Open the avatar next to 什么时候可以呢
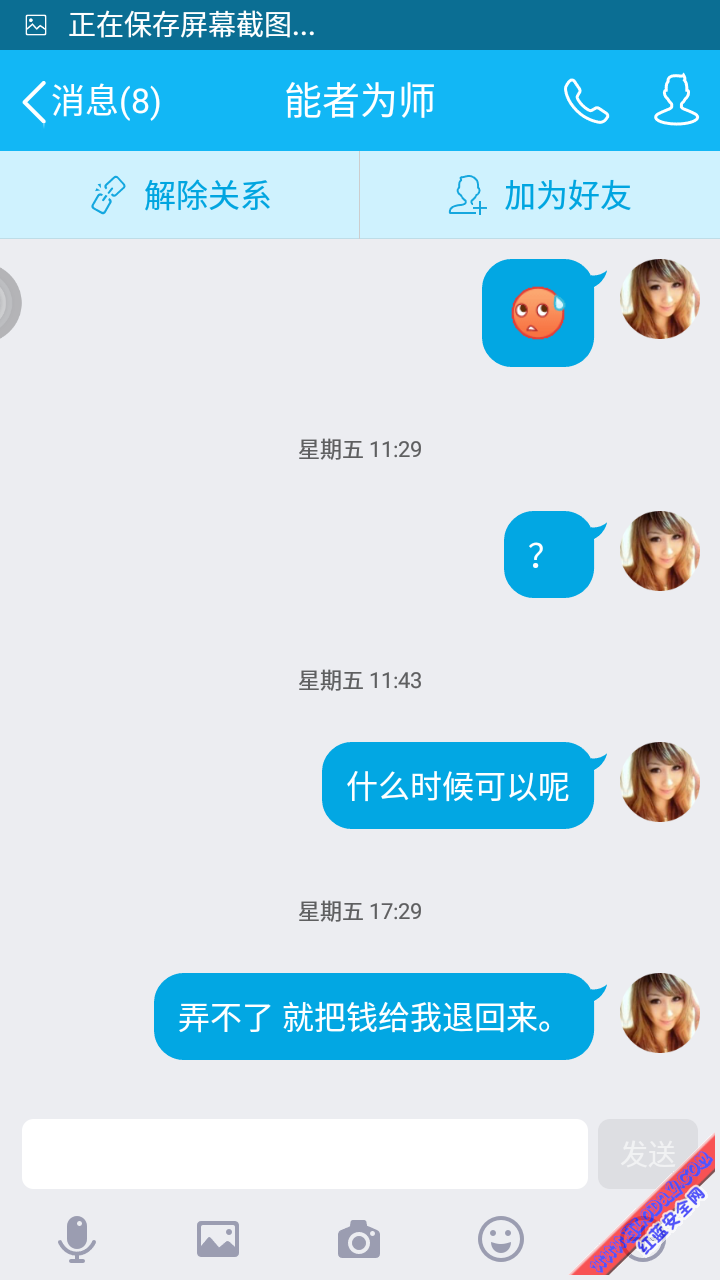The height and width of the screenshot is (1280, 720). (x=659, y=782)
